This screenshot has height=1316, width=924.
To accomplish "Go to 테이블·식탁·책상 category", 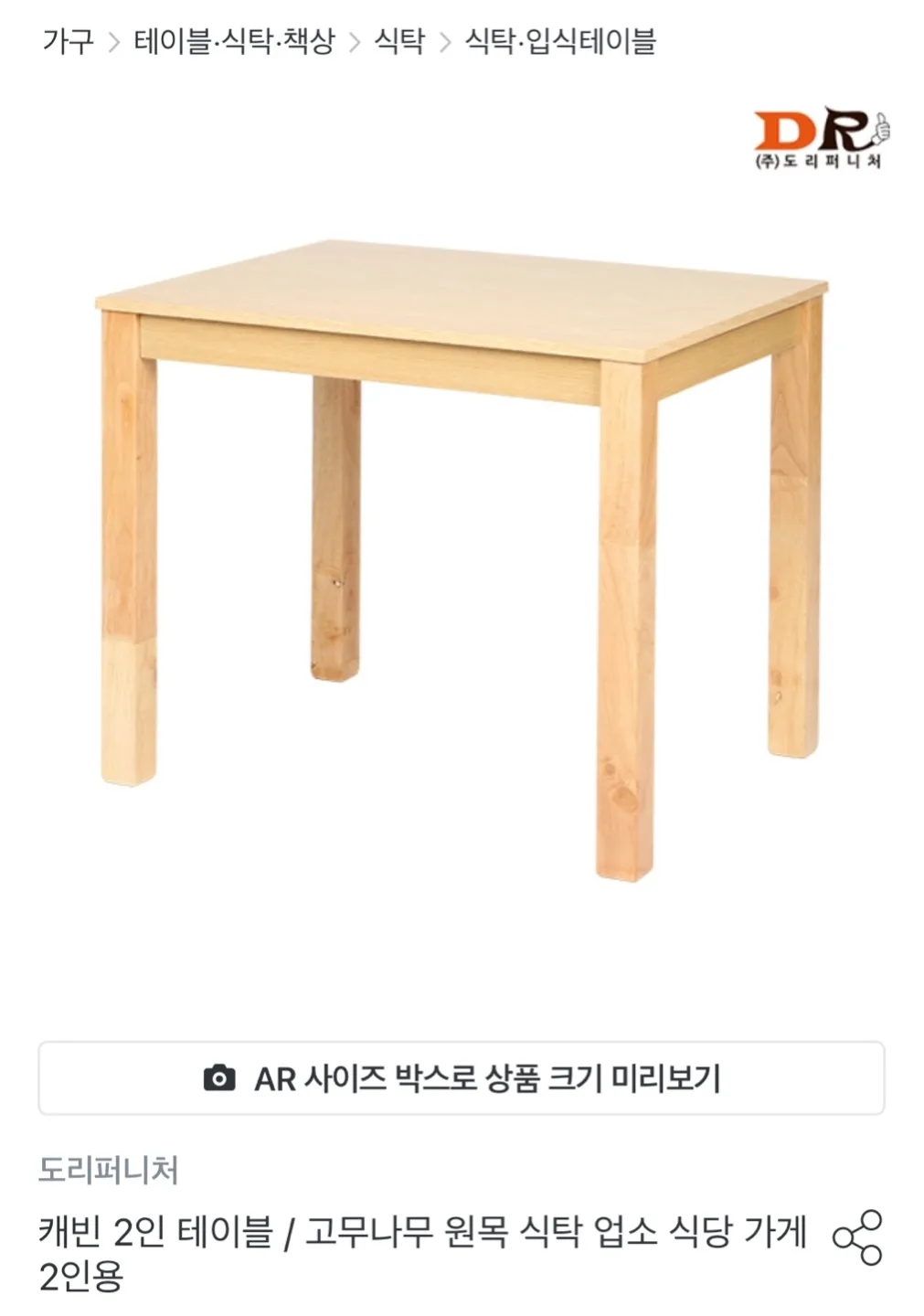I will coord(234,41).
